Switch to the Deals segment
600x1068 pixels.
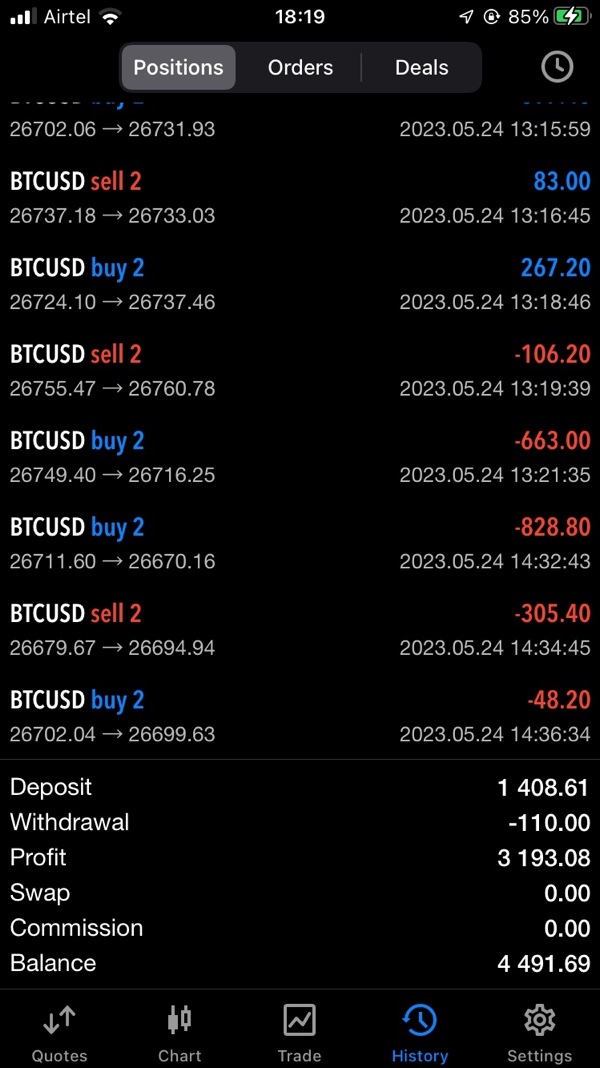[x=422, y=67]
